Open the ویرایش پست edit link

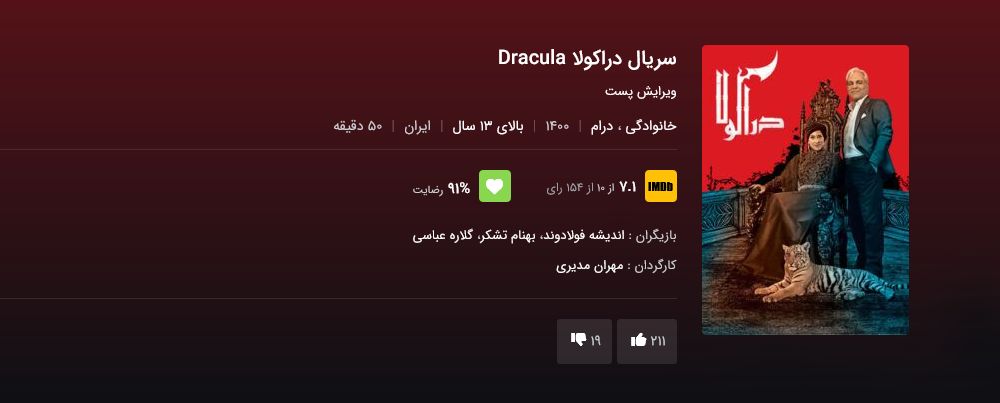(x=641, y=91)
